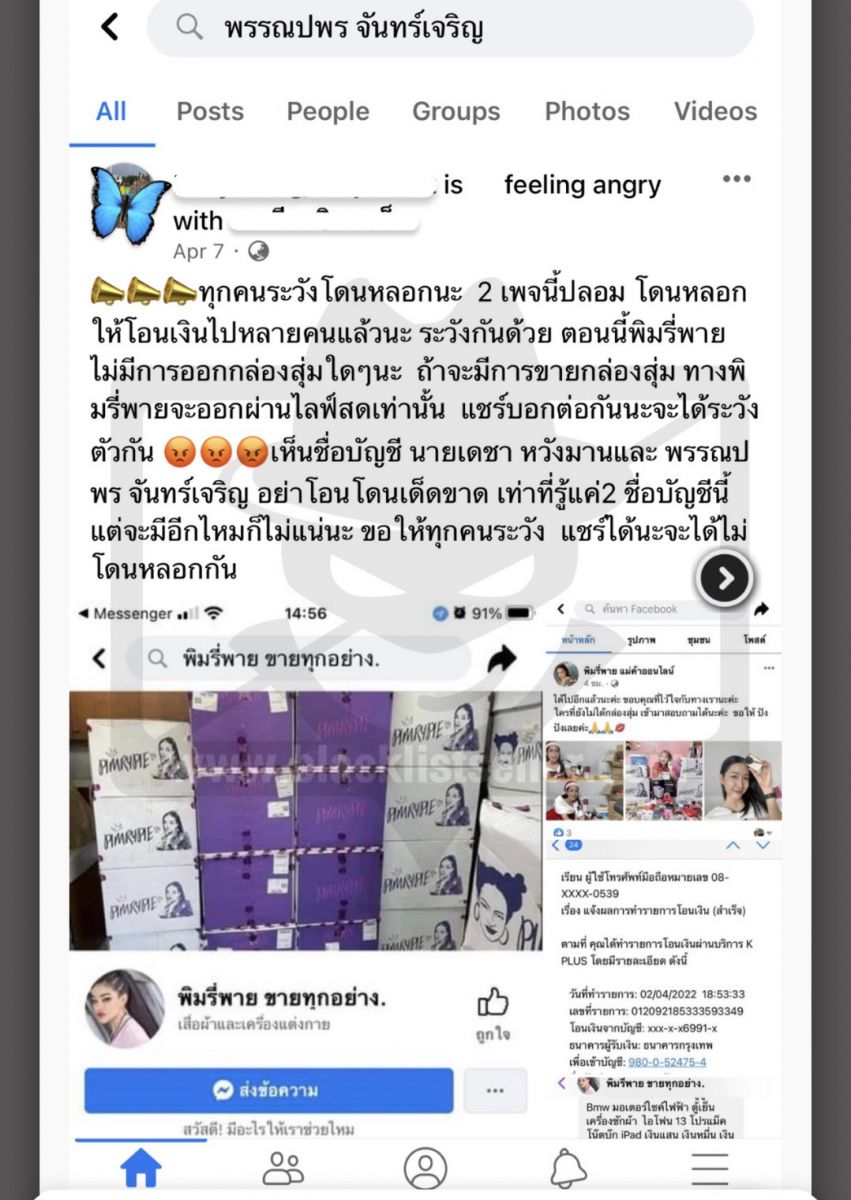
Task: Switch to the Posts tab
Action: 210,111
